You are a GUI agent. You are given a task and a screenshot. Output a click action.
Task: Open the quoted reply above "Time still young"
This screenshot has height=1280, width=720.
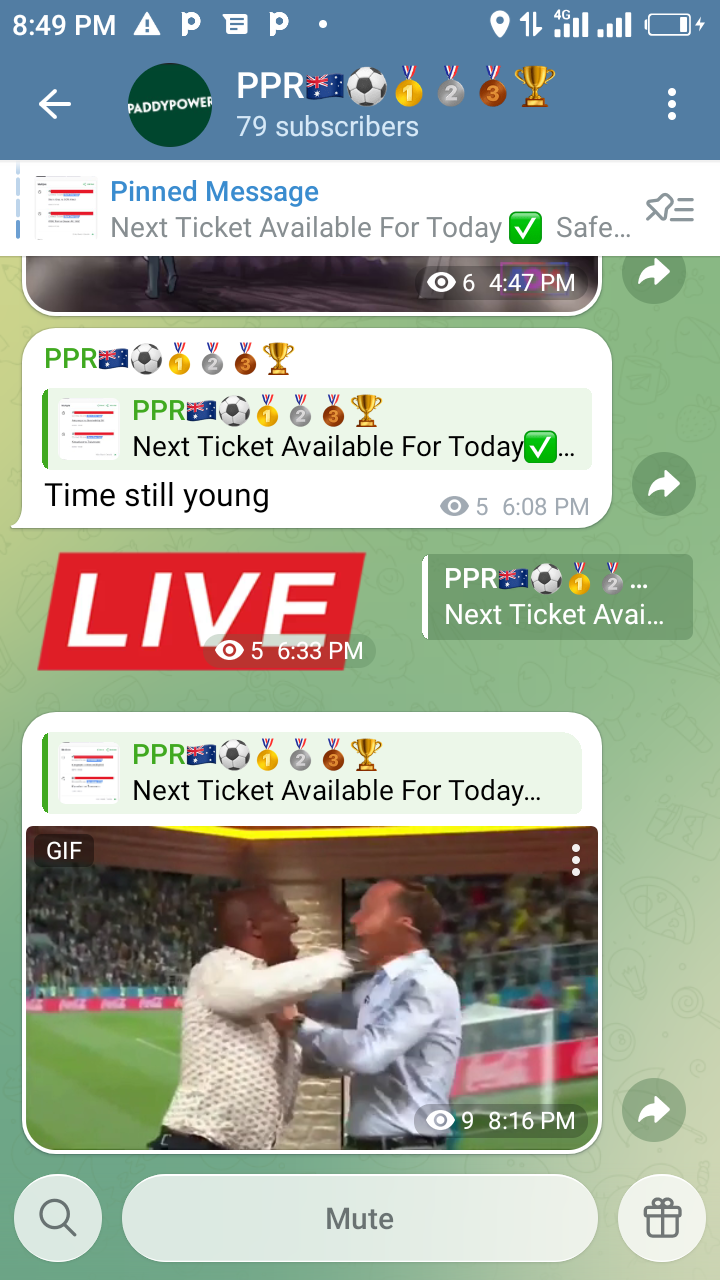click(x=316, y=429)
